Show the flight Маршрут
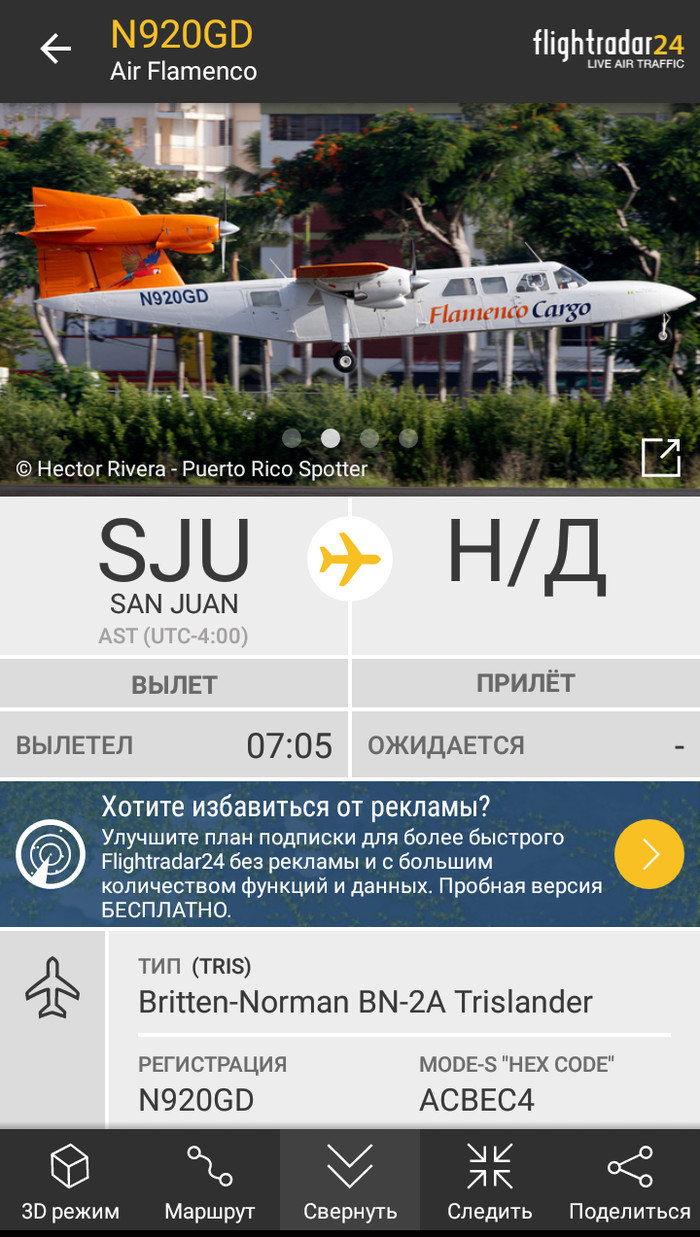 click(x=210, y=1184)
